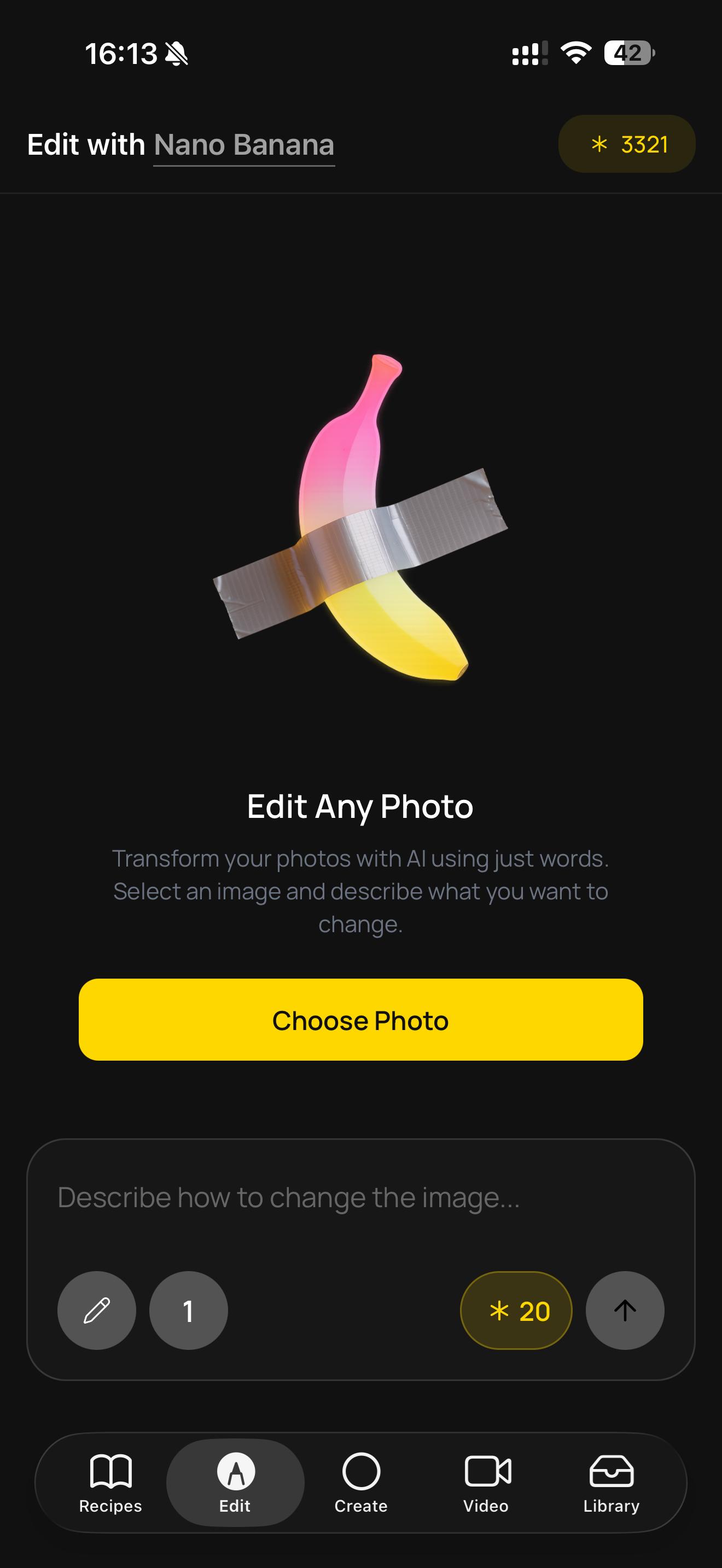722x1568 pixels.
Task: Focus the image change description field
Action: tap(360, 1197)
